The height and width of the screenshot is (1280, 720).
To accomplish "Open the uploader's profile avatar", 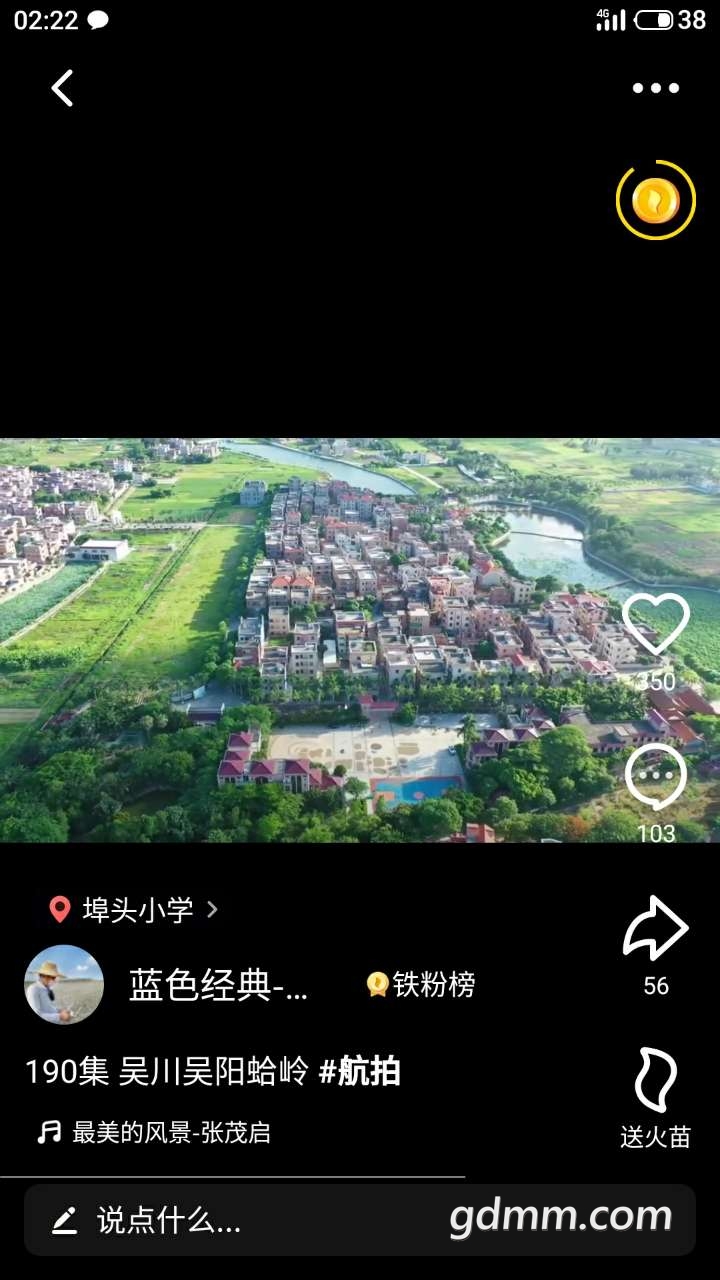I will pyautogui.click(x=64, y=985).
